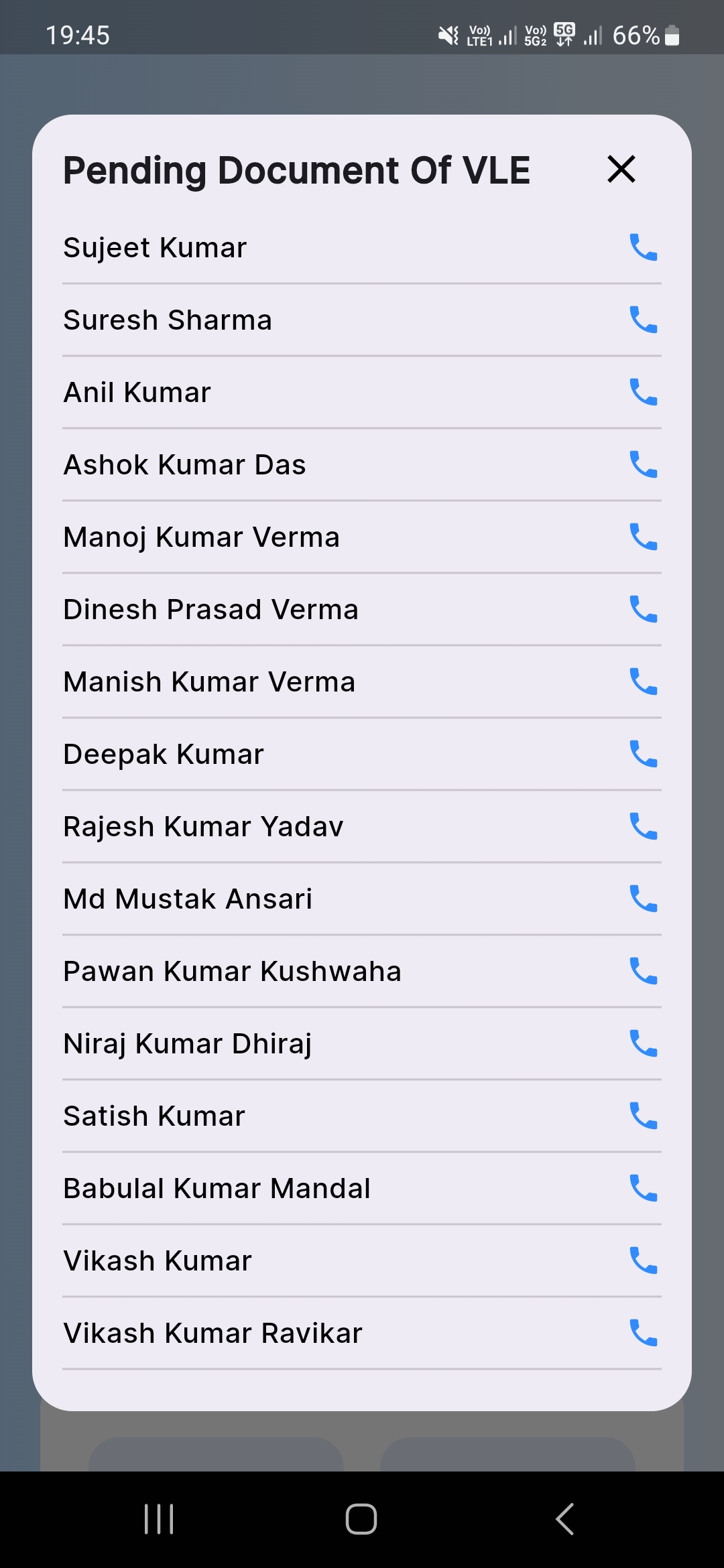Open recent apps from navigation bar
Screen dimensions: 724x1568
click(159, 1518)
